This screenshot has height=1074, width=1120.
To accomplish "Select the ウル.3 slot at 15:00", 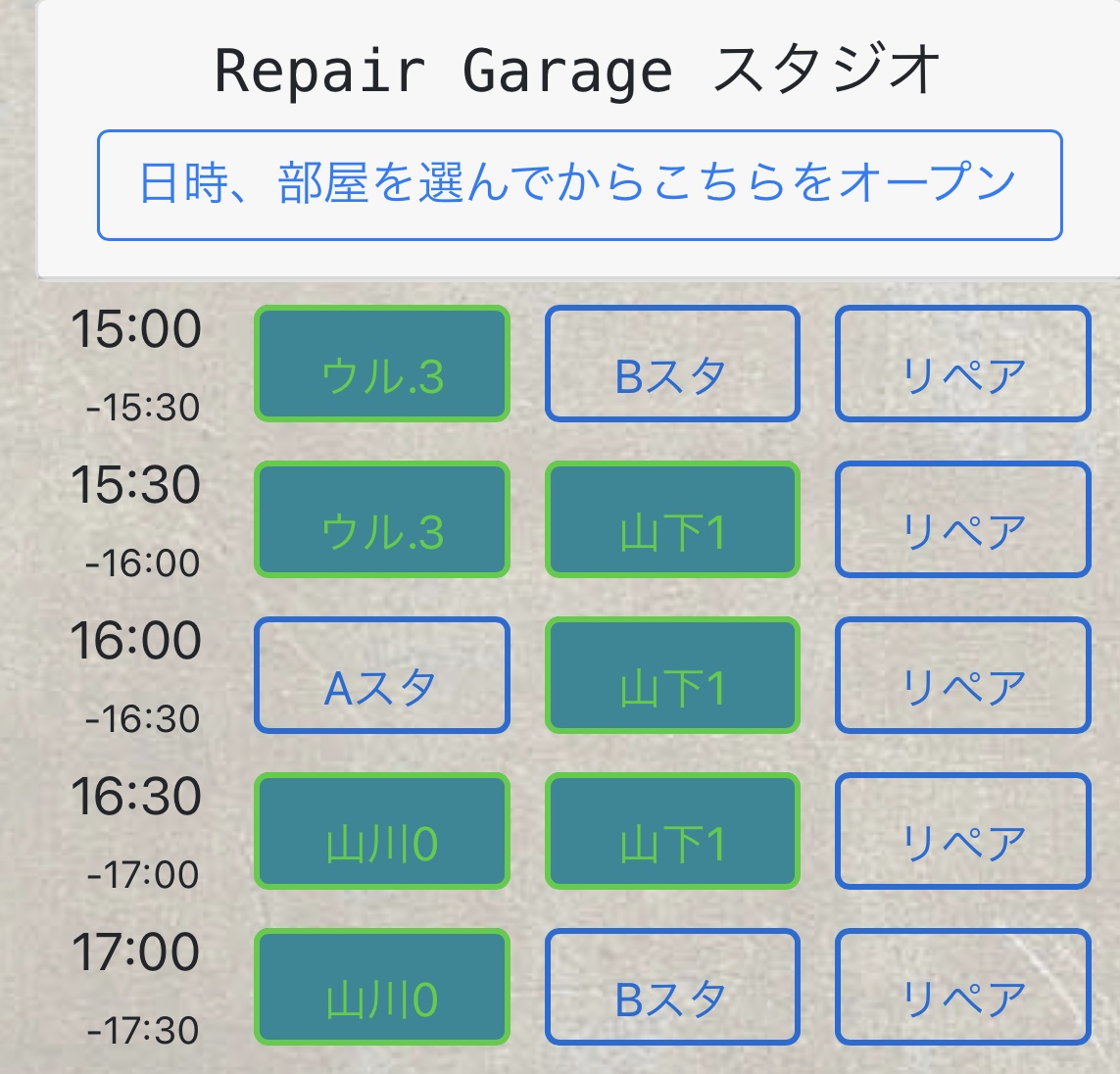I will pos(382,365).
